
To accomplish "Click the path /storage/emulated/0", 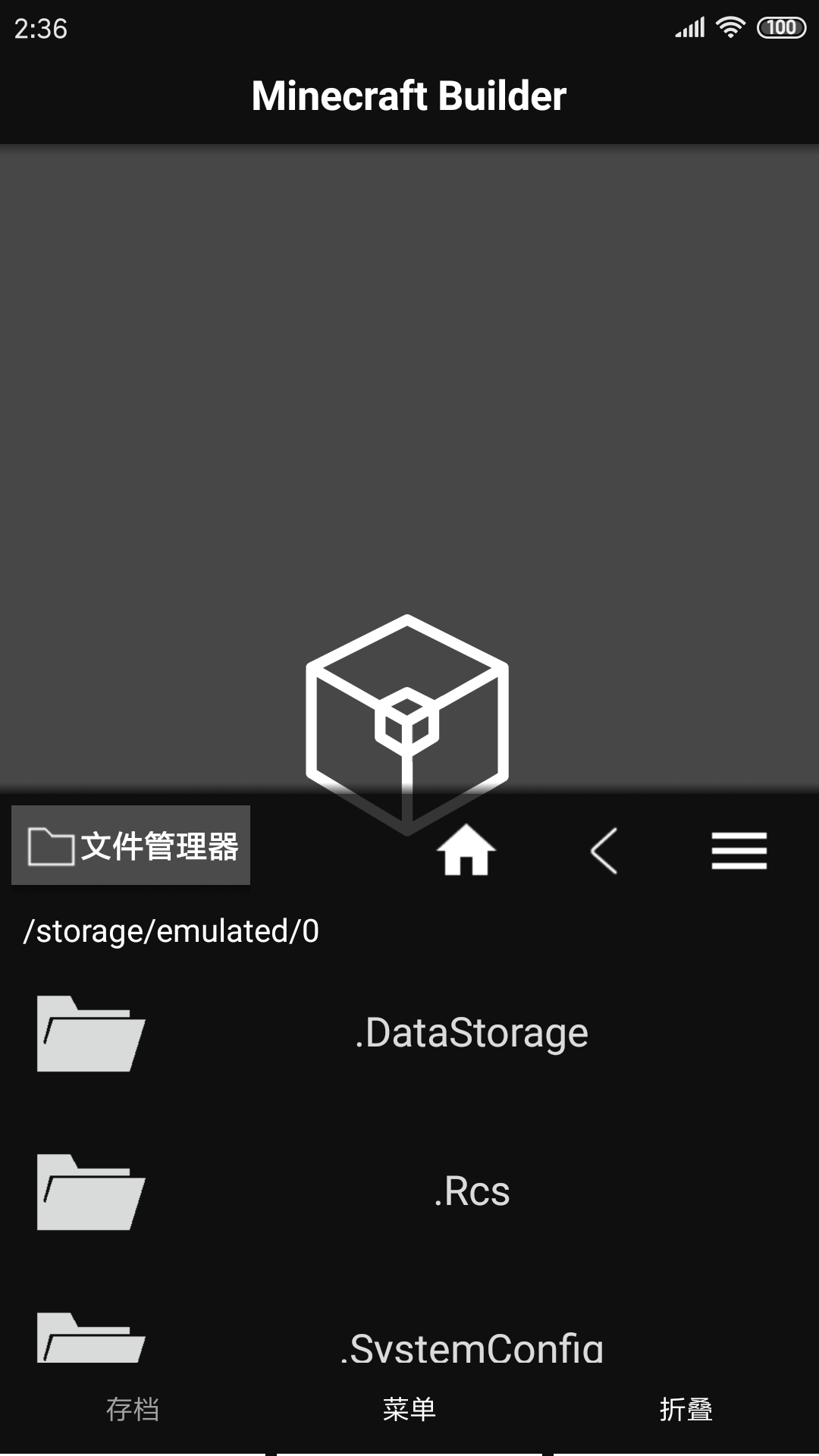I will coord(172,930).
